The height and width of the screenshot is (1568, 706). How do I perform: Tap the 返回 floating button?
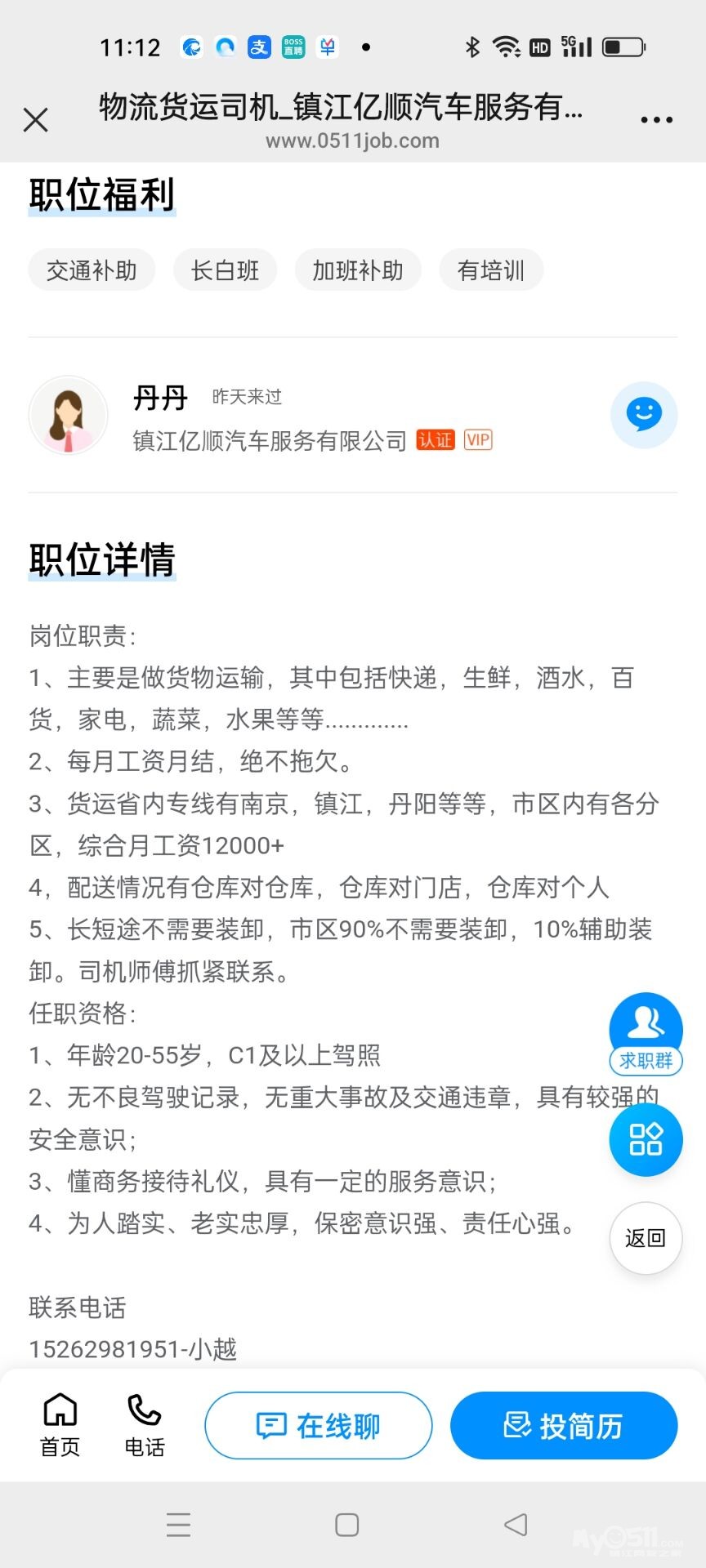tap(646, 1238)
